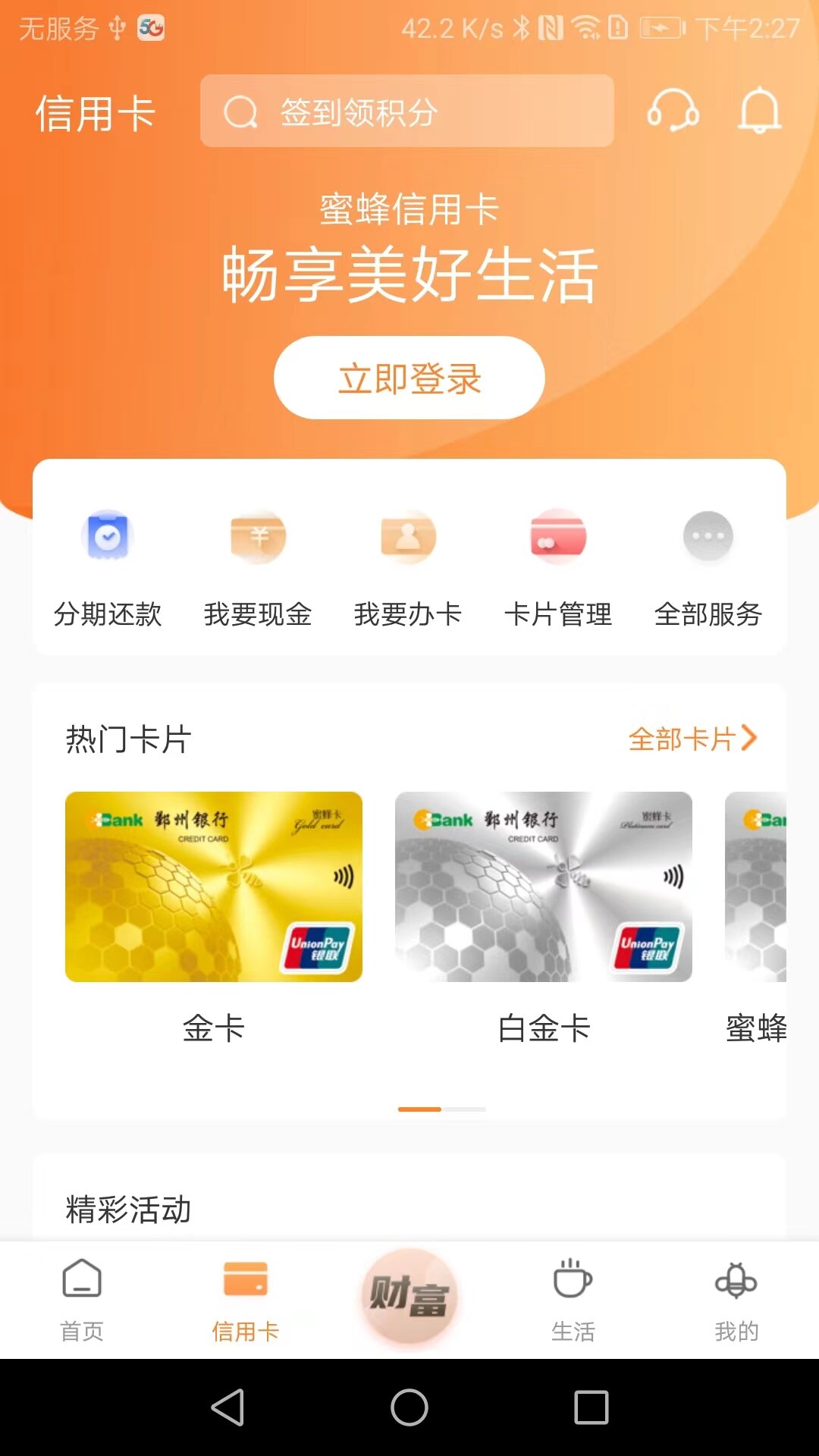View the 金卡 gold card image
The width and height of the screenshot is (819, 1456).
click(213, 886)
